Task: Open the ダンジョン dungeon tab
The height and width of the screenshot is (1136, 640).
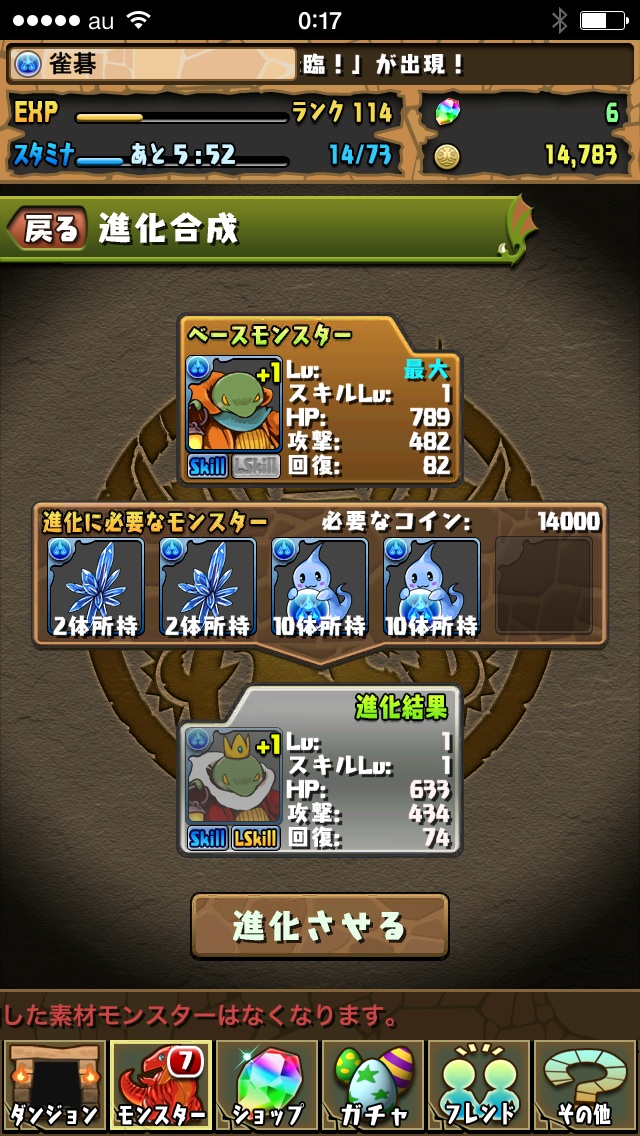Action: pyautogui.click(x=53, y=1084)
